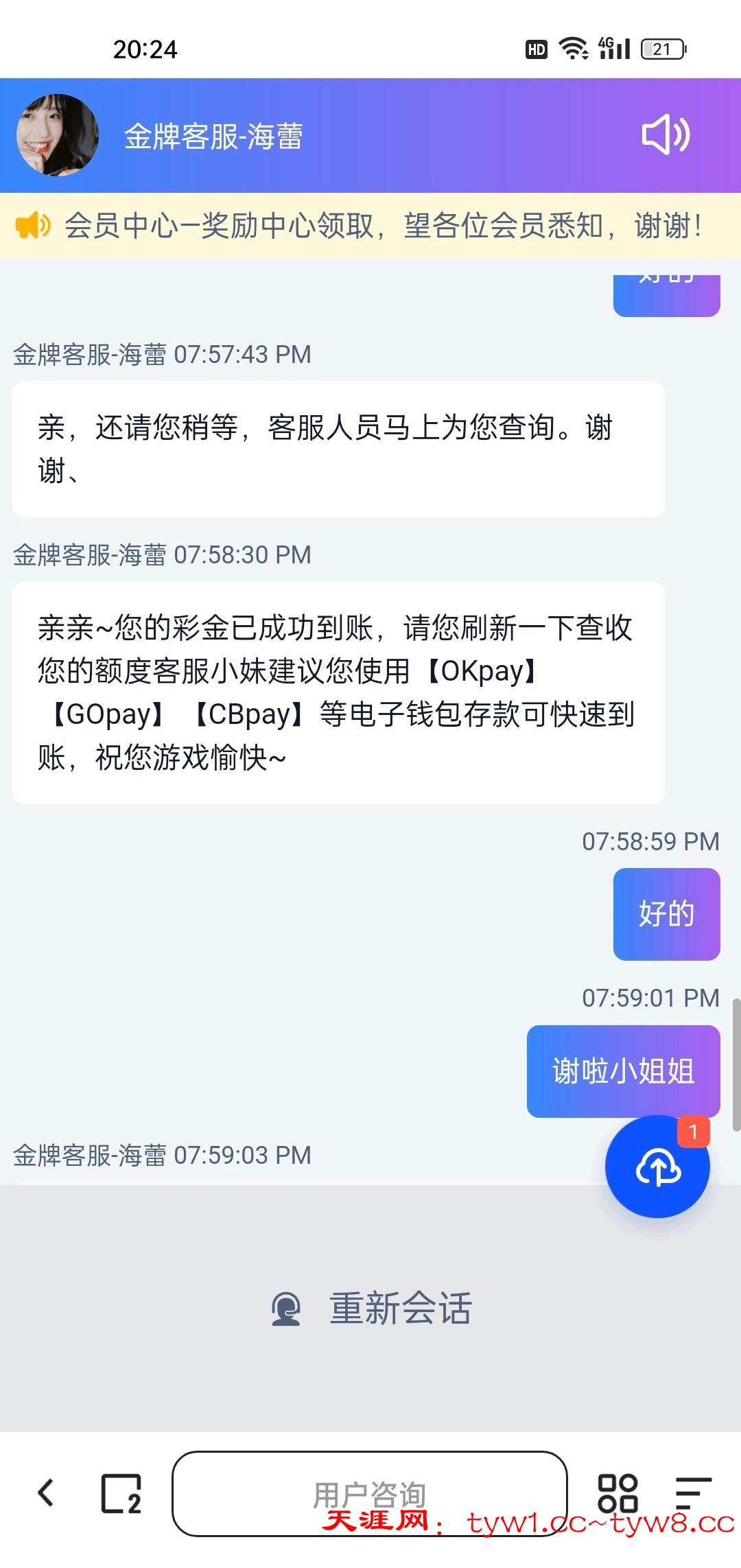Open the browser grid apps icon

pyautogui.click(x=617, y=1493)
